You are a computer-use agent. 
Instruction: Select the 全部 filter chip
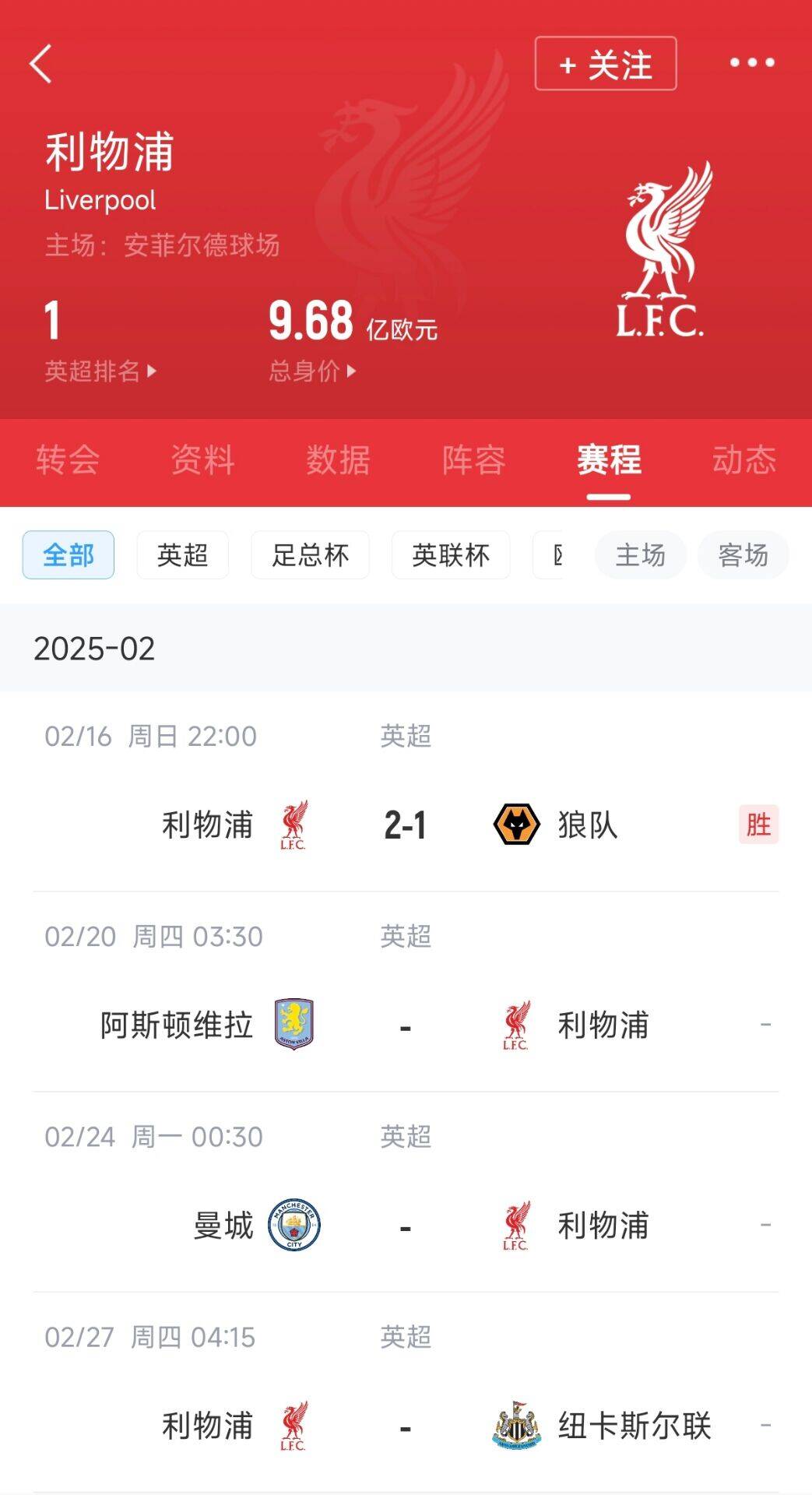pos(69,555)
